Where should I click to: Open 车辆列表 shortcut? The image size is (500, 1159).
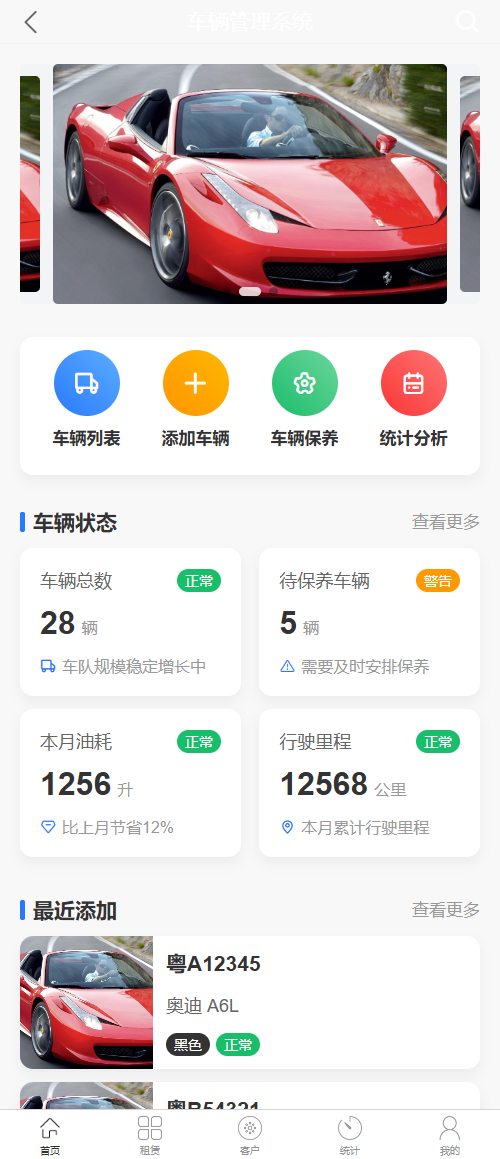point(87,399)
